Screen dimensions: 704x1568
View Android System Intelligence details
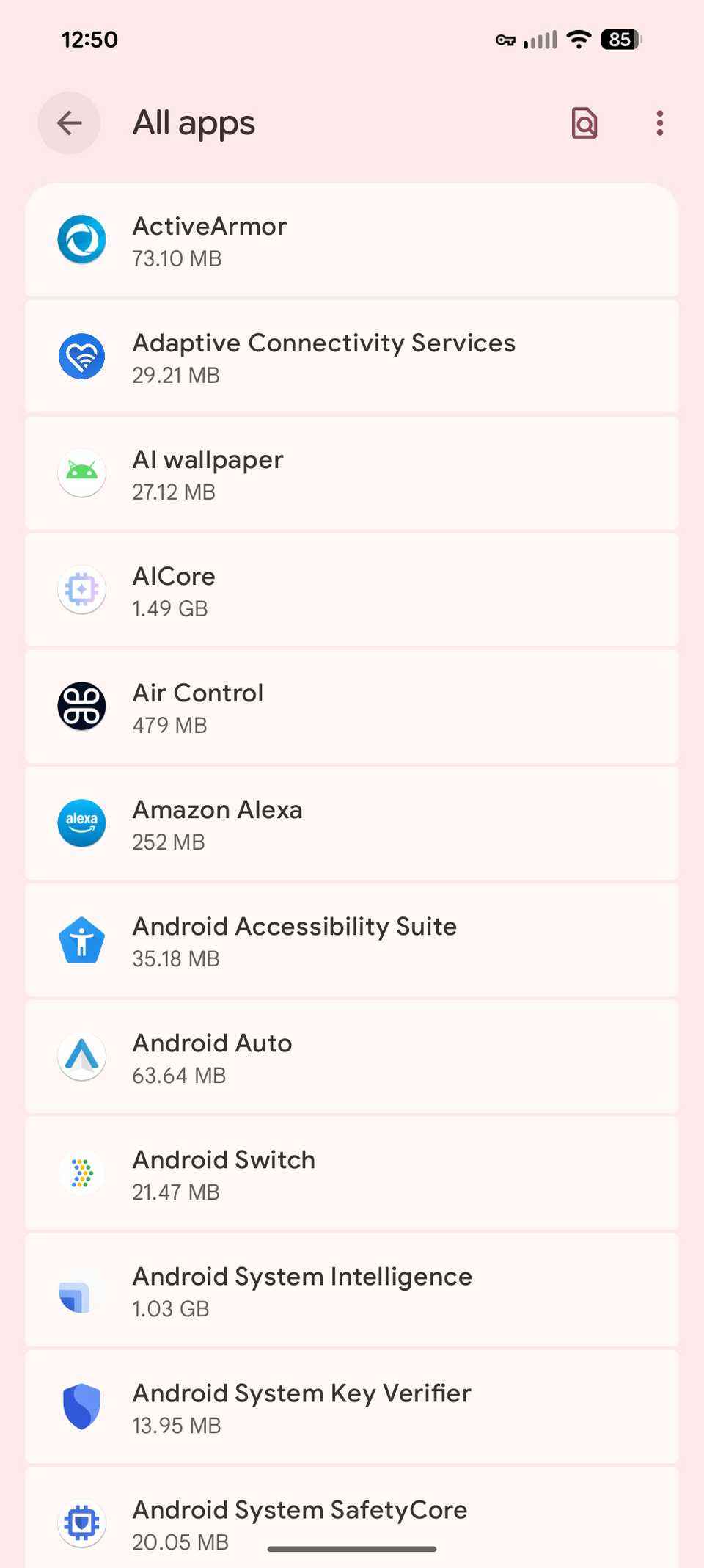click(x=352, y=1291)
